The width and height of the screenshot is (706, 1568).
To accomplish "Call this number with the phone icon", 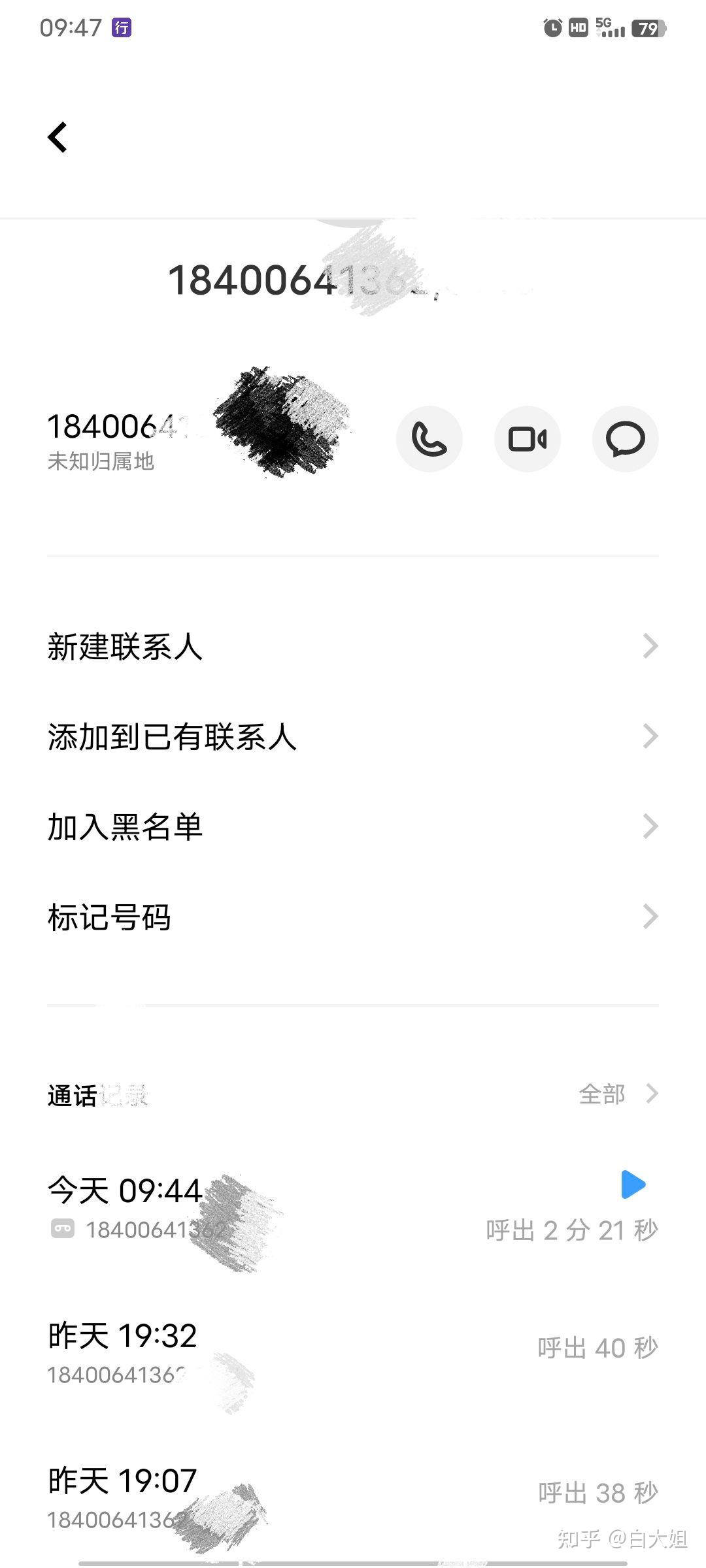I will click(429, 439).
